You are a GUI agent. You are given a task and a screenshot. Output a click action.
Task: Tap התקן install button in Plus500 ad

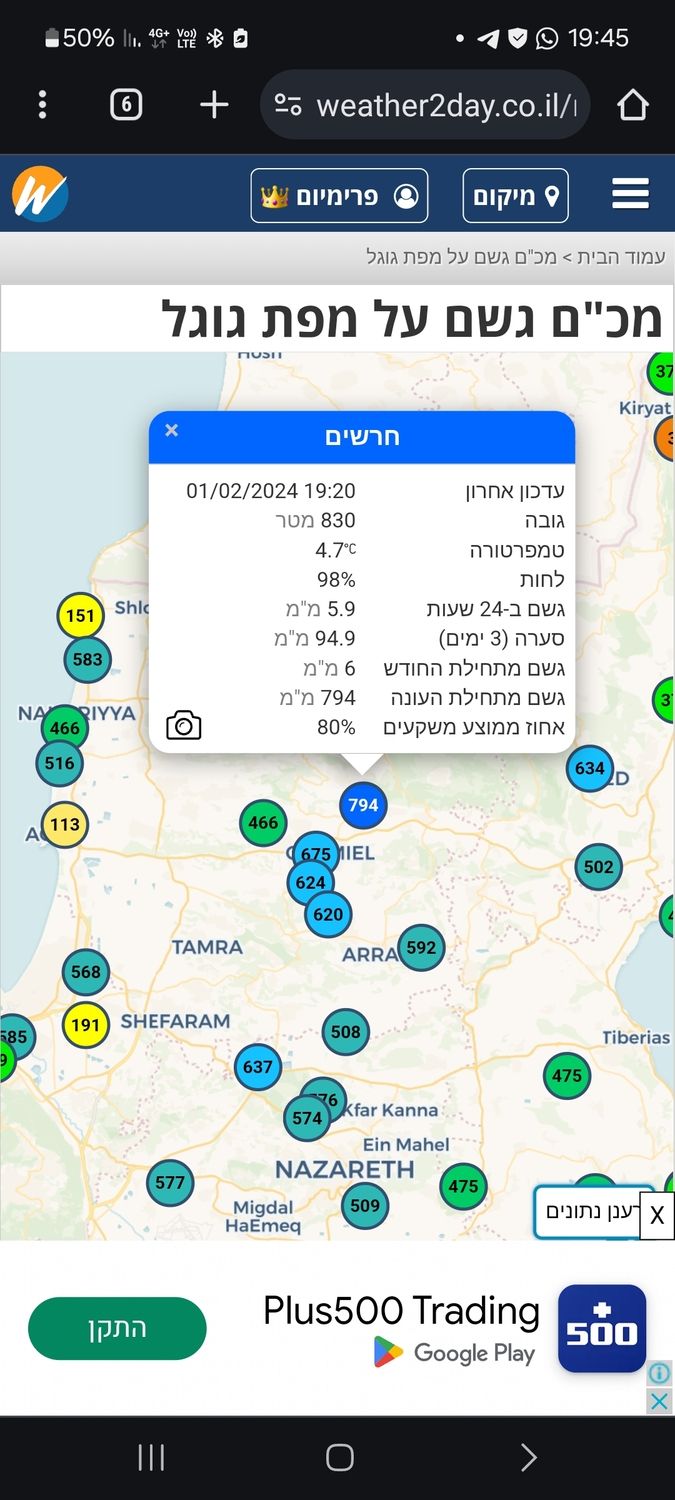(117, 1328)
